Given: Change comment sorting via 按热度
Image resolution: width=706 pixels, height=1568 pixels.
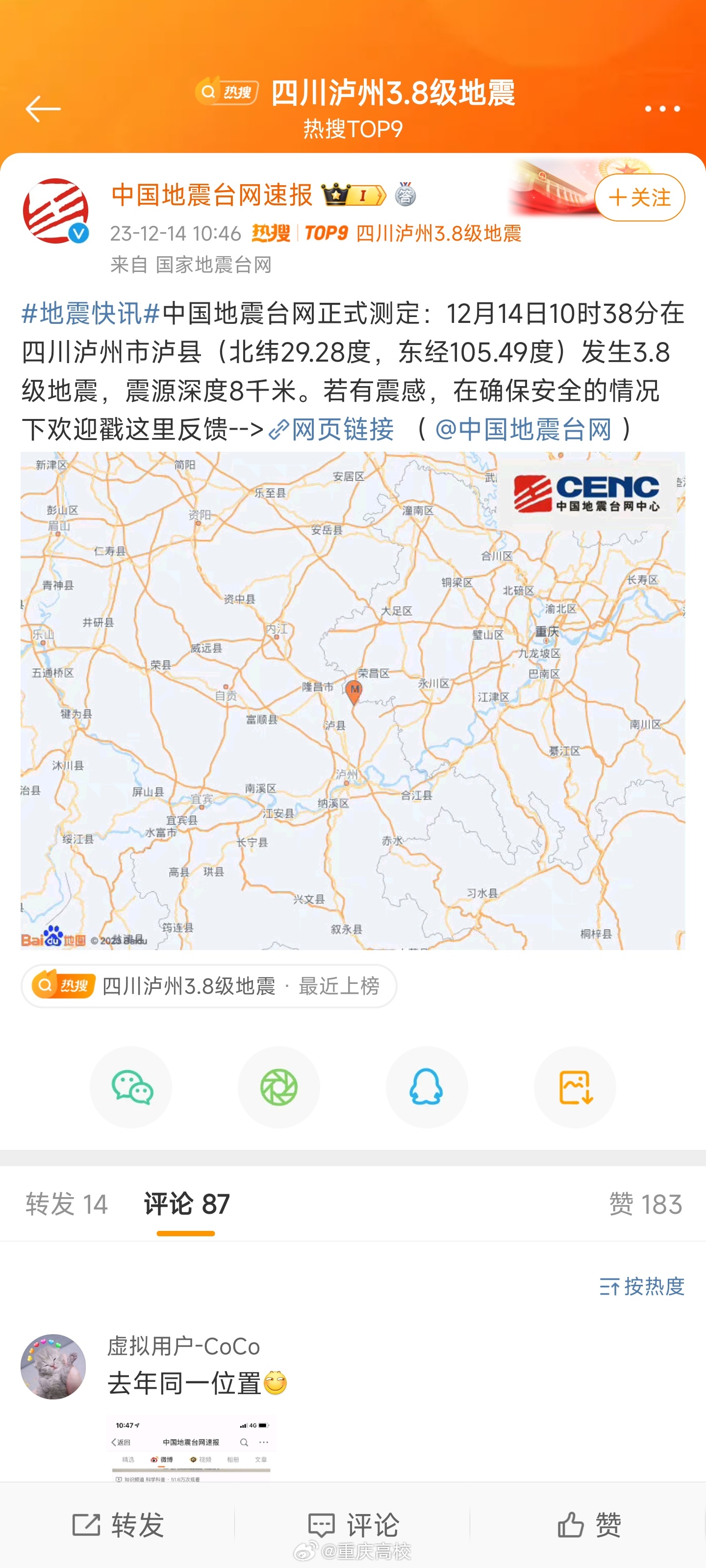Looking at the screenshot, I should tap(642, 1286).
